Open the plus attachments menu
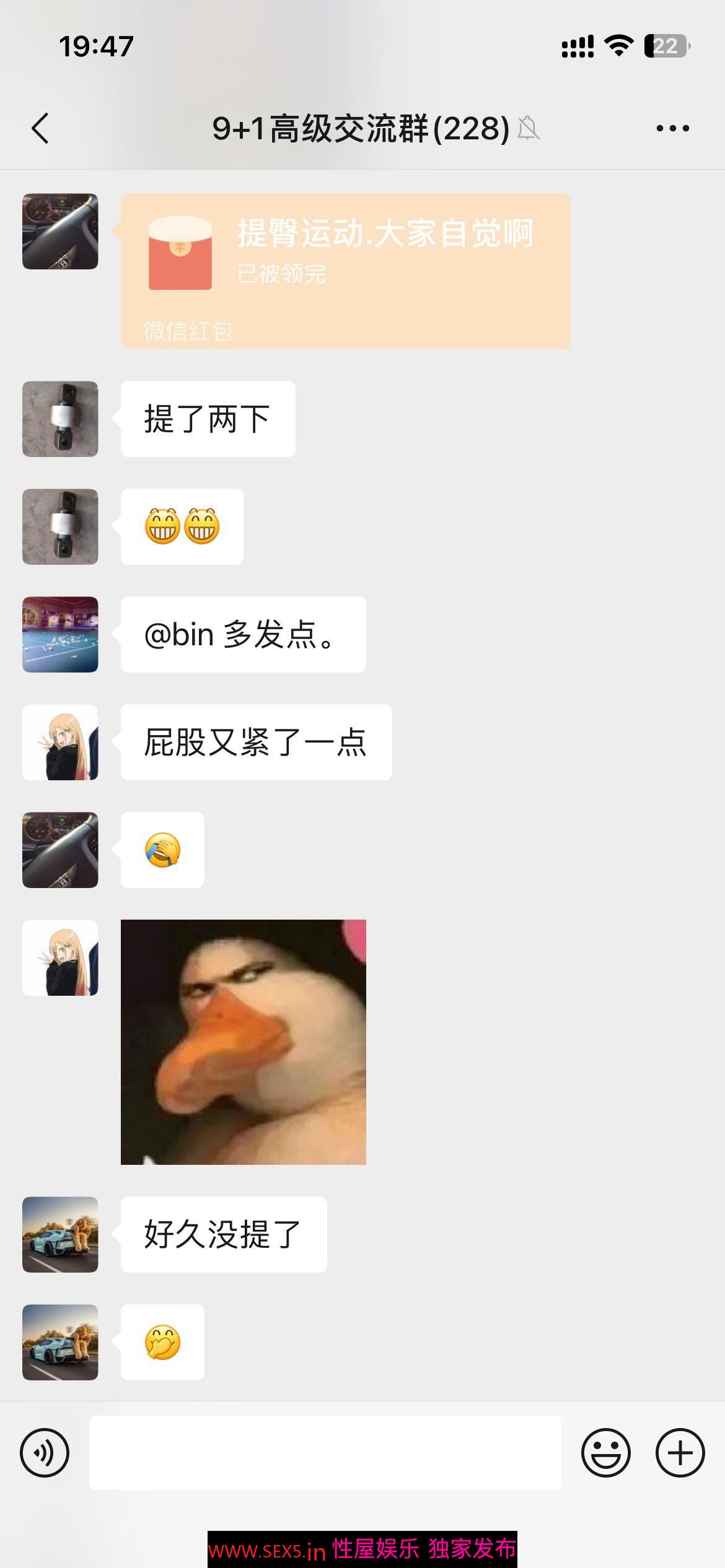Screen dimensions: 725x1568 point(680,1452)
